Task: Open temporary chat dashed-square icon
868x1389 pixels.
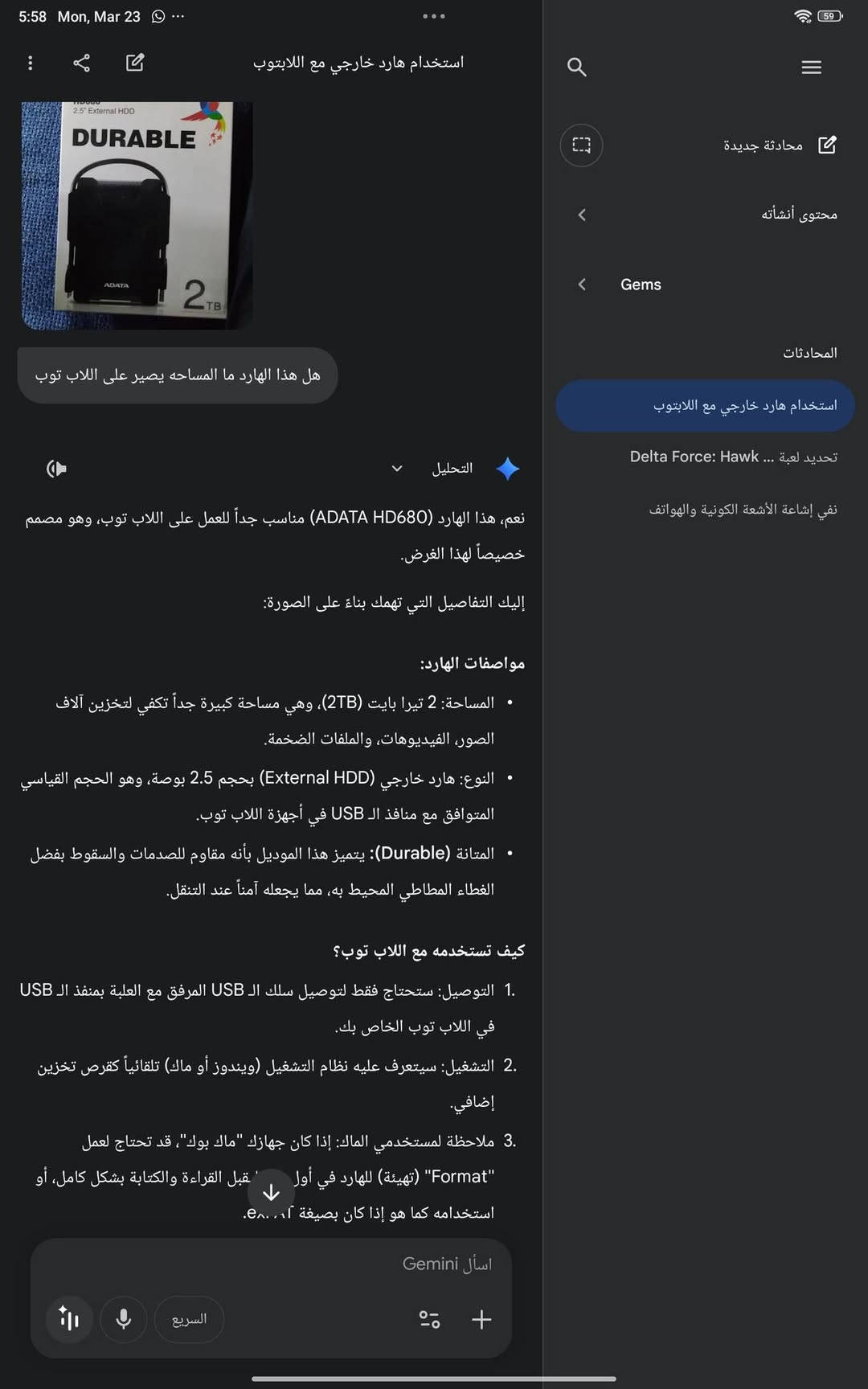Action: tap(581, 145)
